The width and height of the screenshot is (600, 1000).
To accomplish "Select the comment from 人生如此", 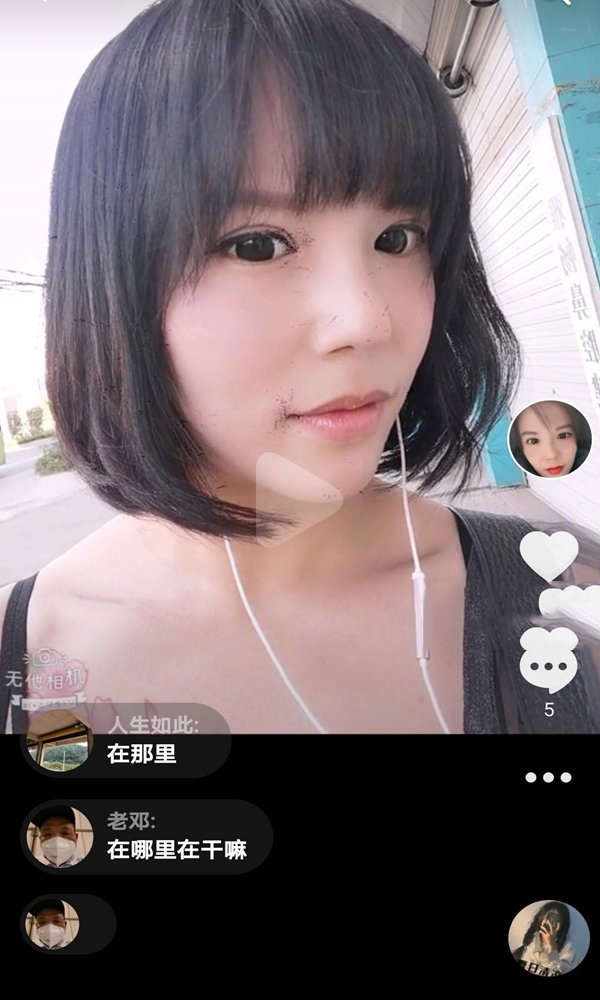I will tap(126, 741).
